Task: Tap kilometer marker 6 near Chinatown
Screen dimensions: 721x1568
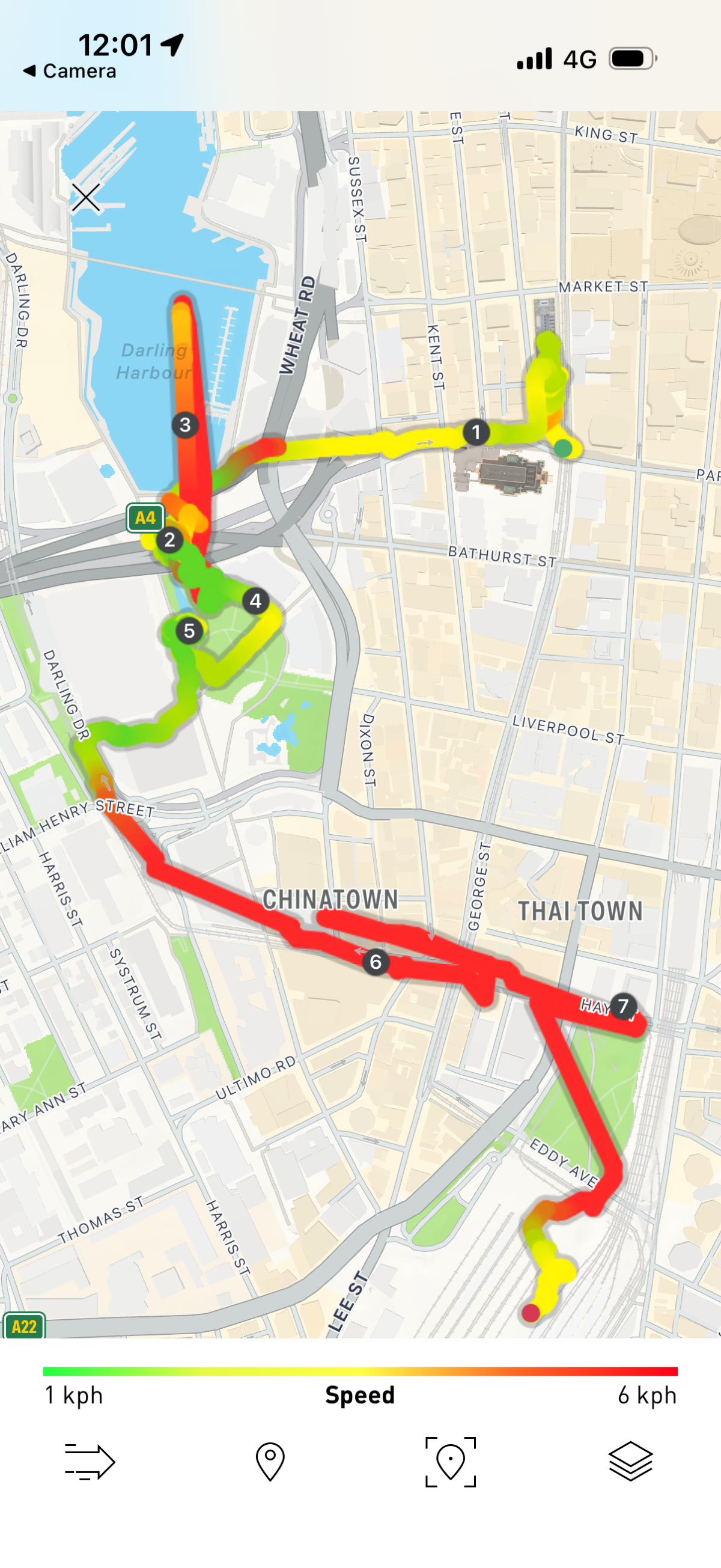Action: coord(376,962)
